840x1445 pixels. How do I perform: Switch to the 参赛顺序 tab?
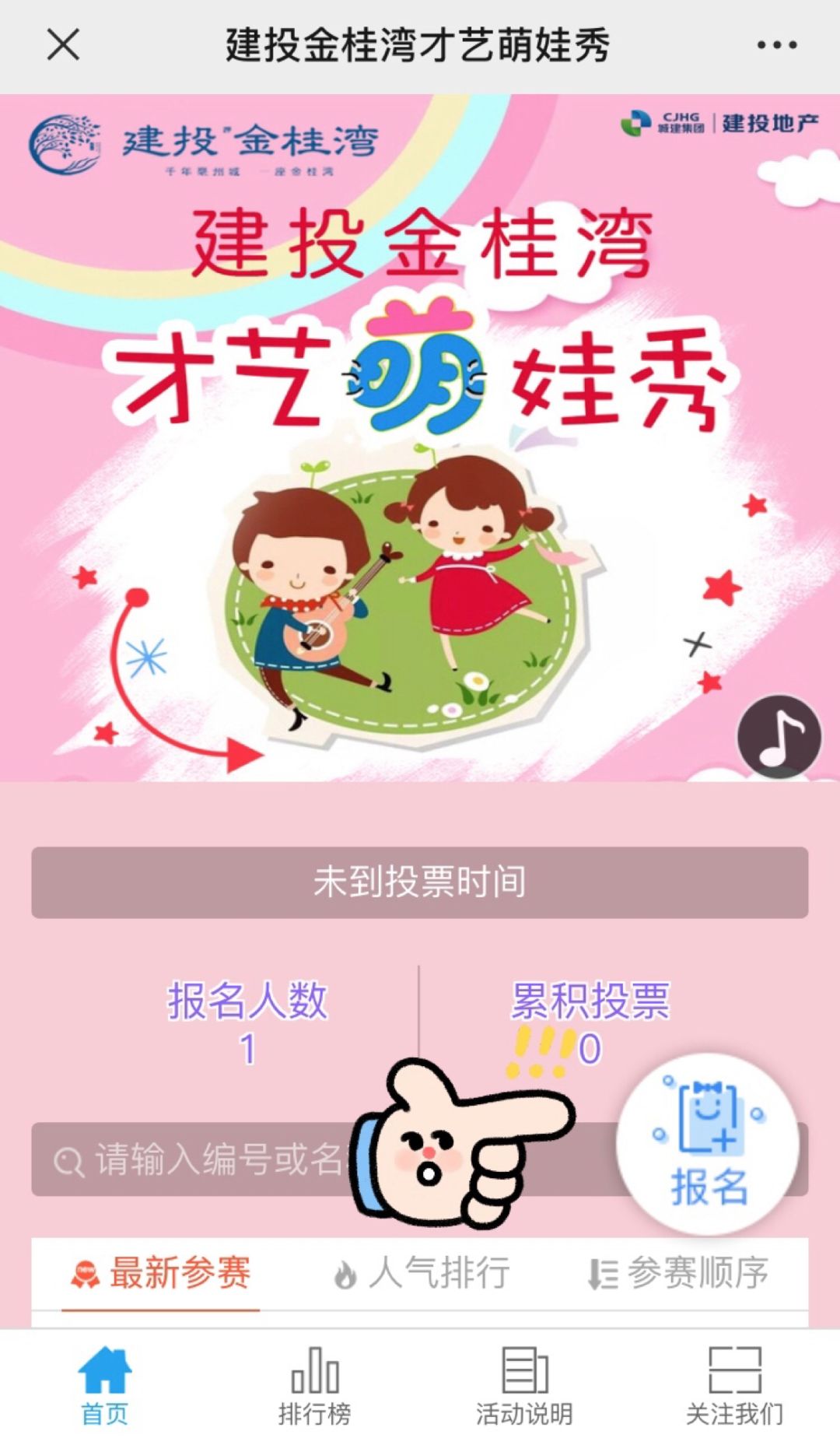click(x=678, y=1274)
